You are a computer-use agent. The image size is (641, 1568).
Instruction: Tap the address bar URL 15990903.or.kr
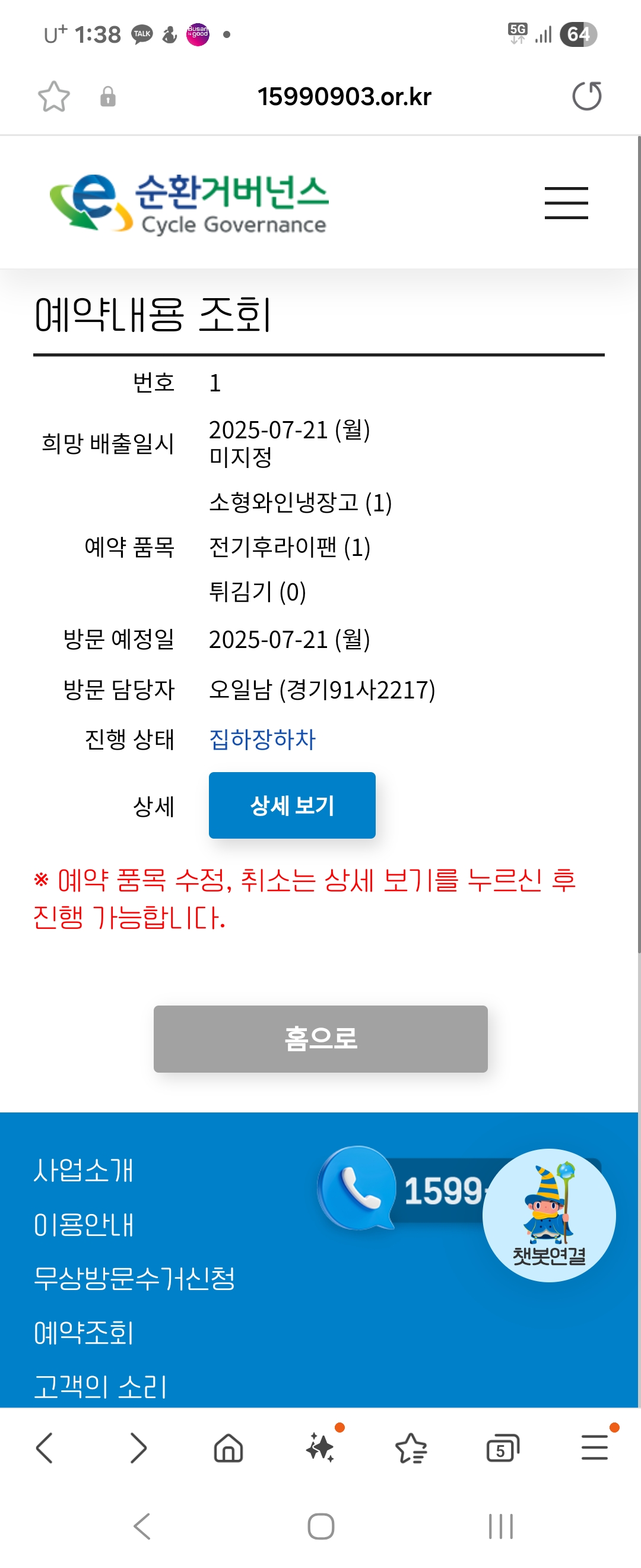point(344,96)
